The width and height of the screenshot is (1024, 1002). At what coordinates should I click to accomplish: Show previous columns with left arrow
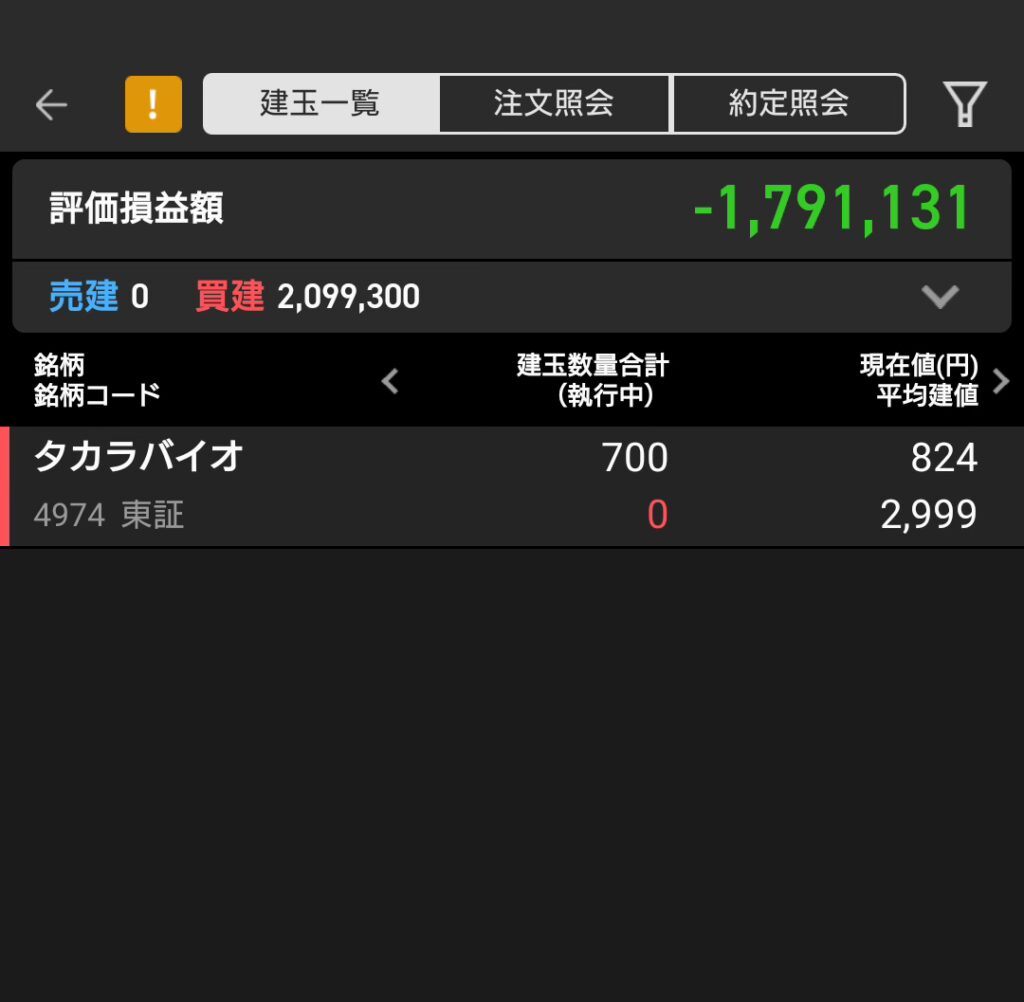391,380
